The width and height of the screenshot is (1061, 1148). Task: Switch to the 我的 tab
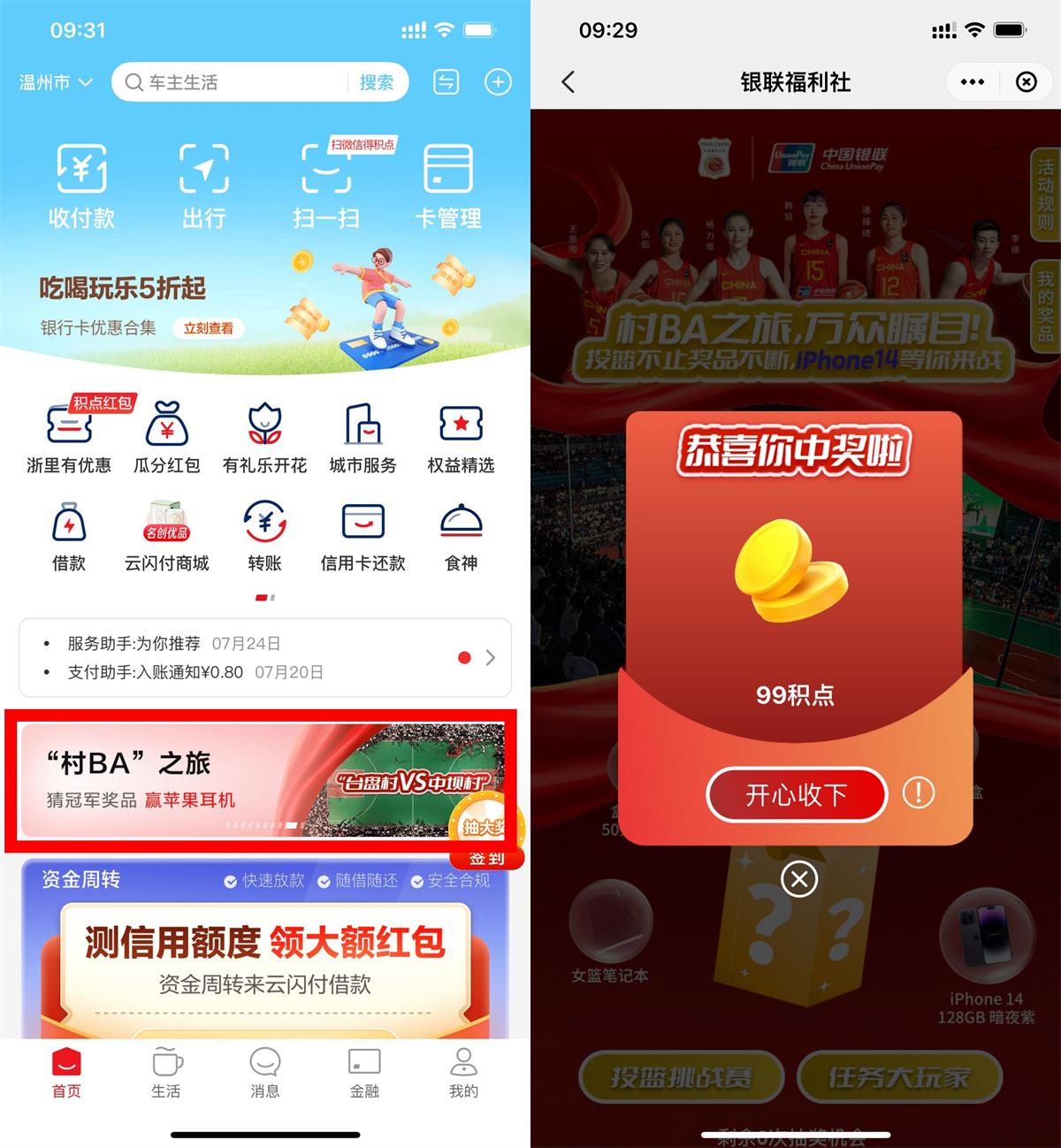(463, 1072)
